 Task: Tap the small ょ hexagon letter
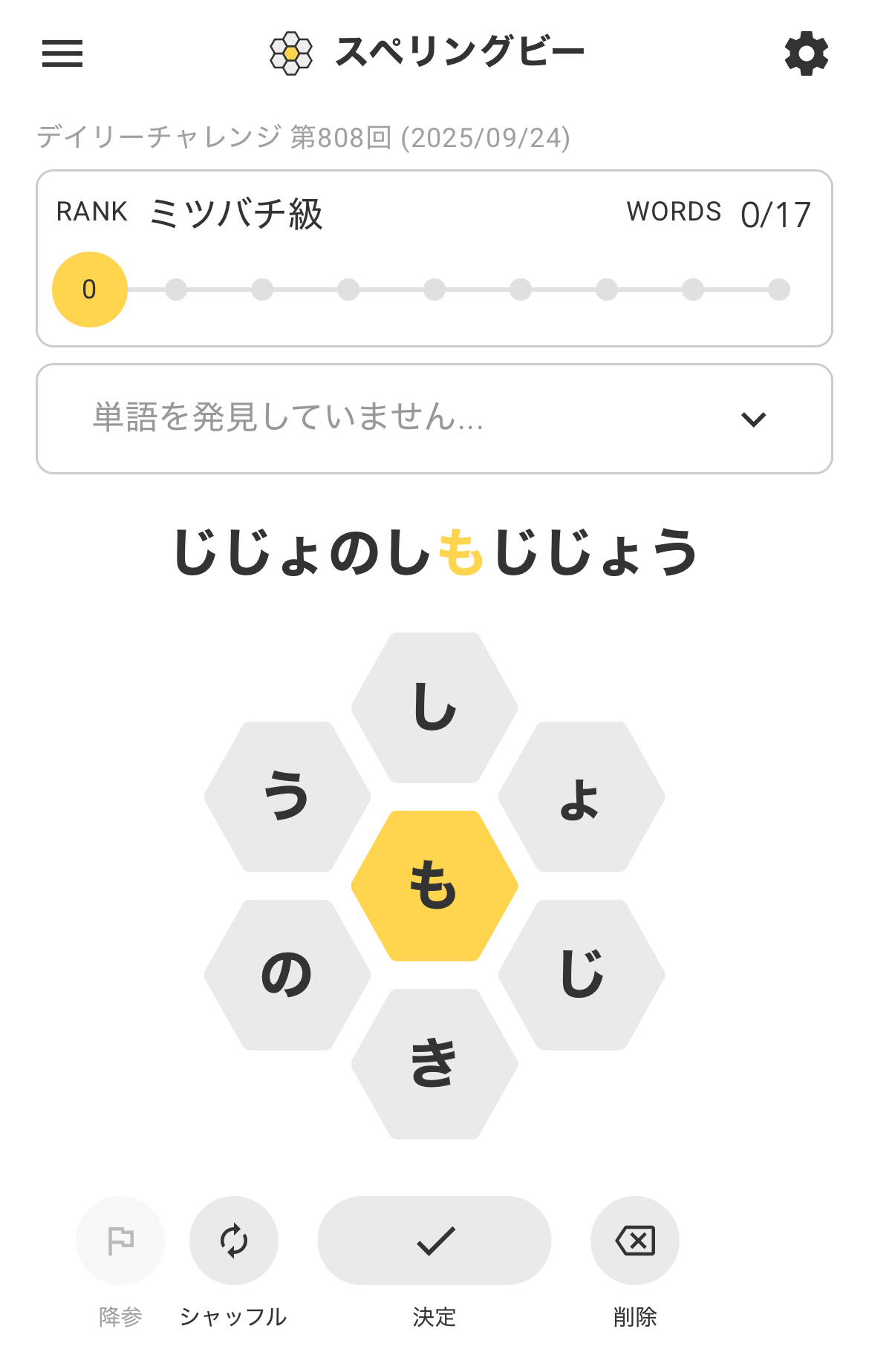[x=582, y=797]
